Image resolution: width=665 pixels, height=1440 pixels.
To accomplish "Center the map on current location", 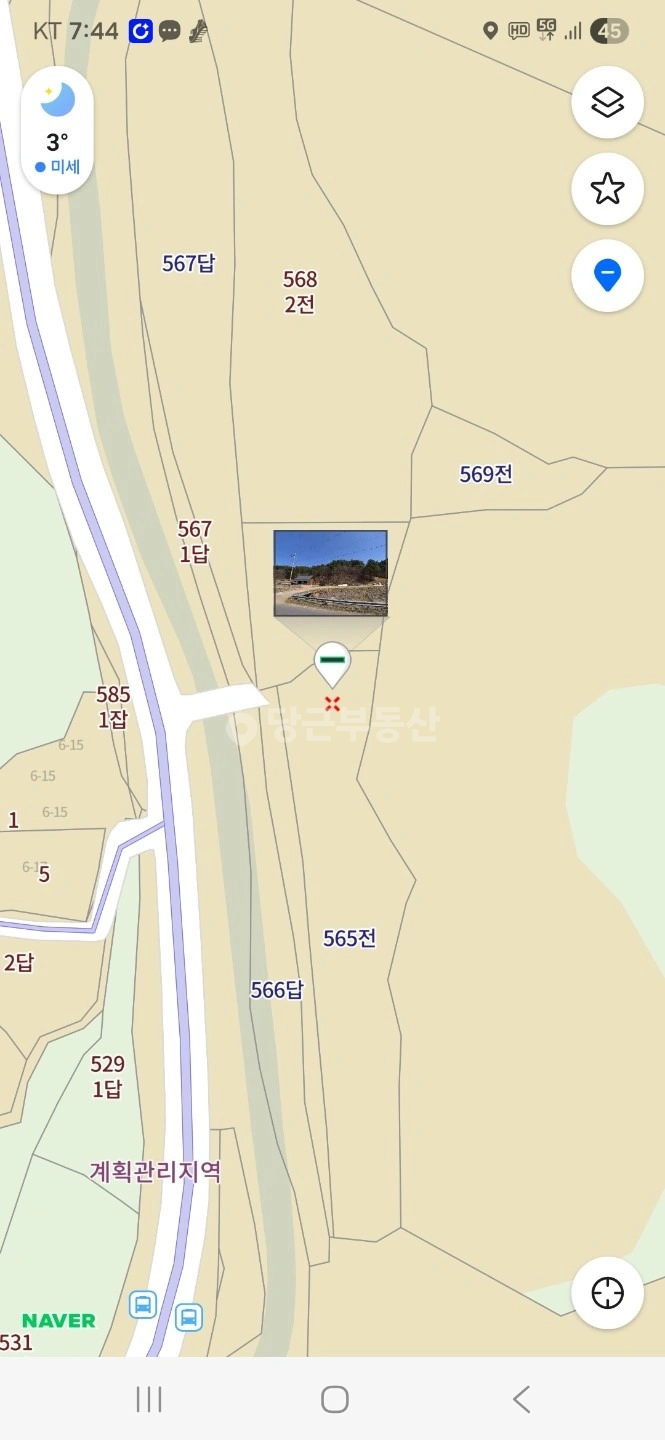I will (607, 1293).
